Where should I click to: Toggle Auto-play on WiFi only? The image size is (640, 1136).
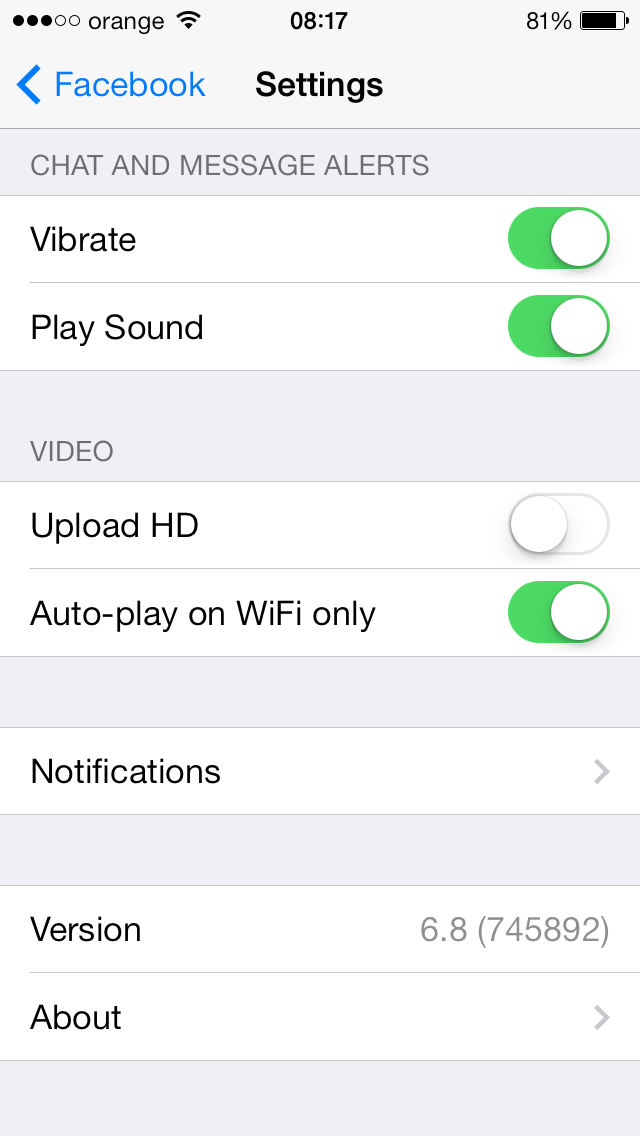558,612
